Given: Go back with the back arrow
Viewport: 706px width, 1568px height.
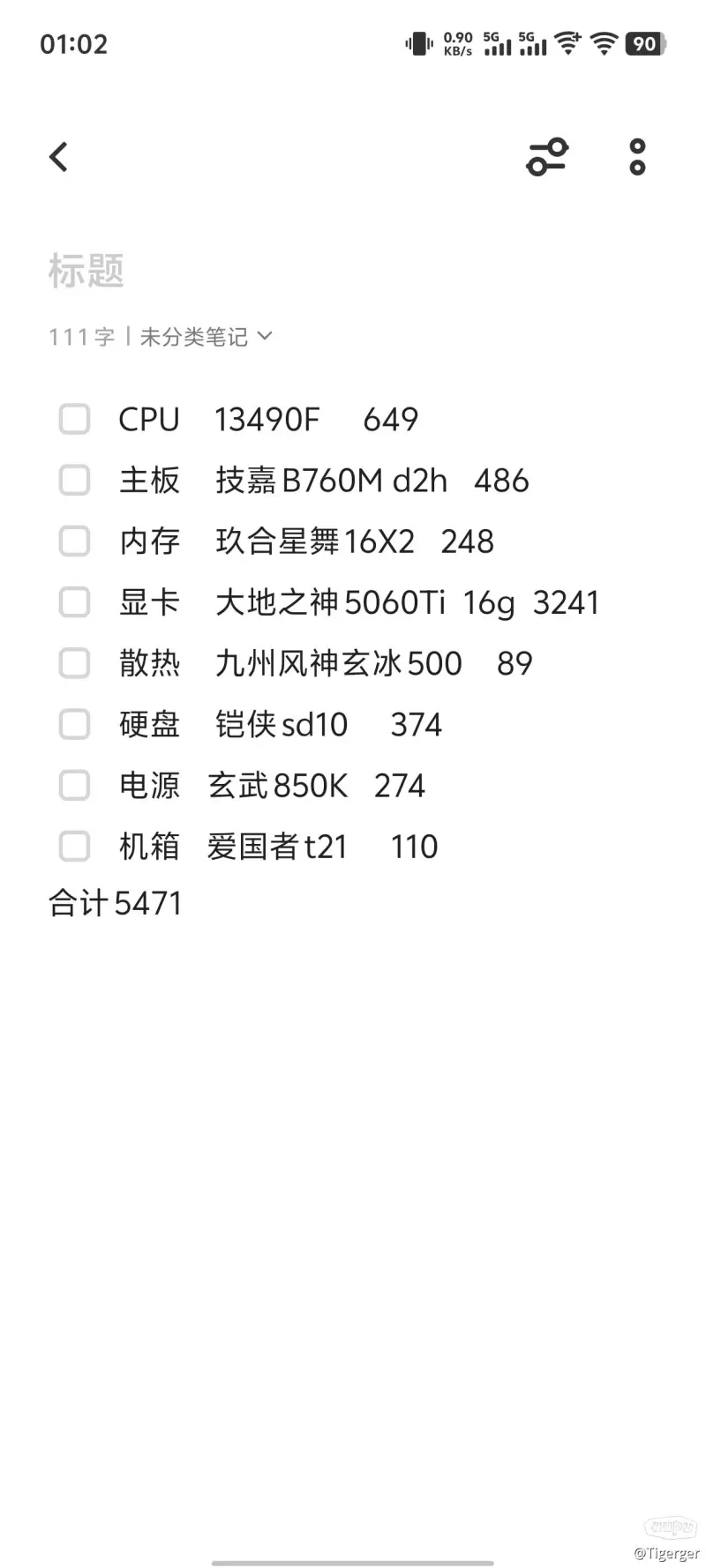Looking at the screenshot, I should coord(58,157).
